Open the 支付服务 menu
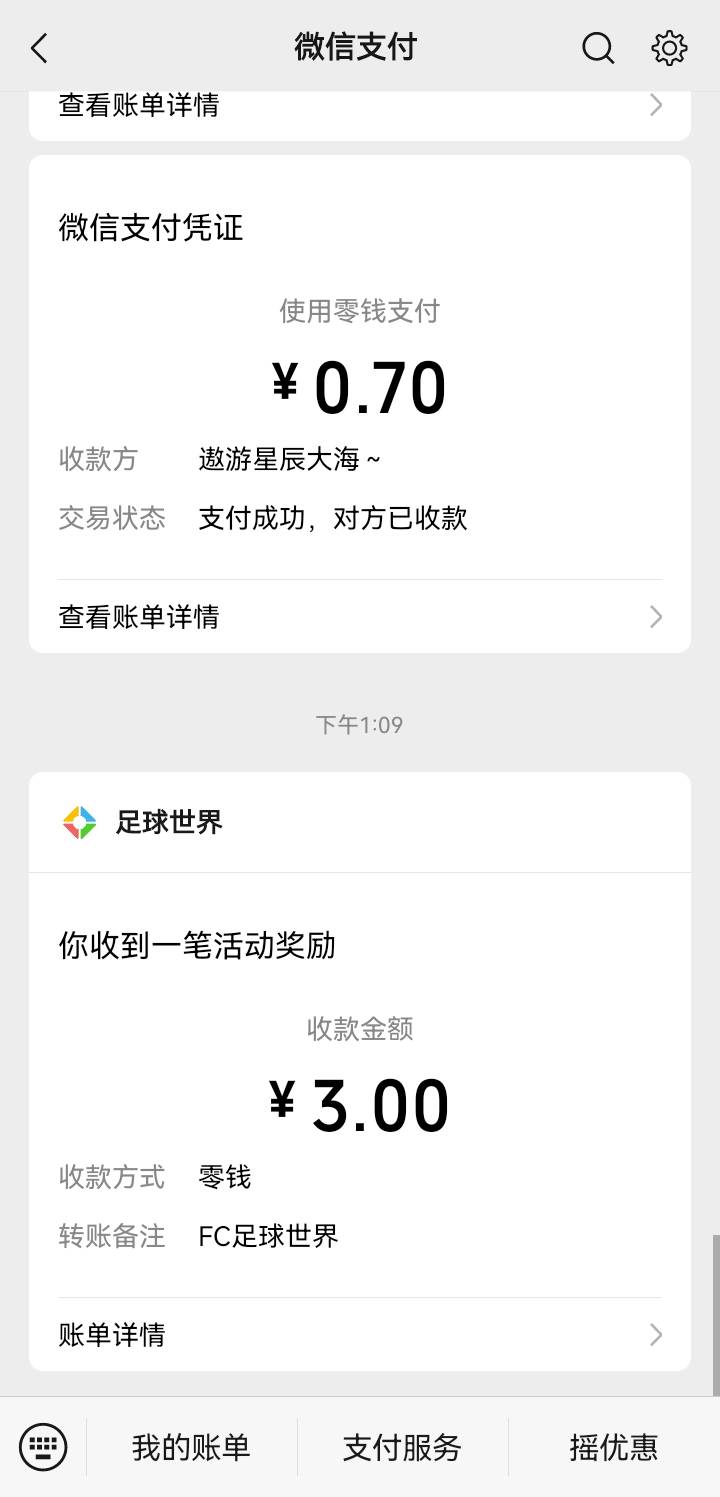720x1497 pixels. click(x=402, y=1447)
